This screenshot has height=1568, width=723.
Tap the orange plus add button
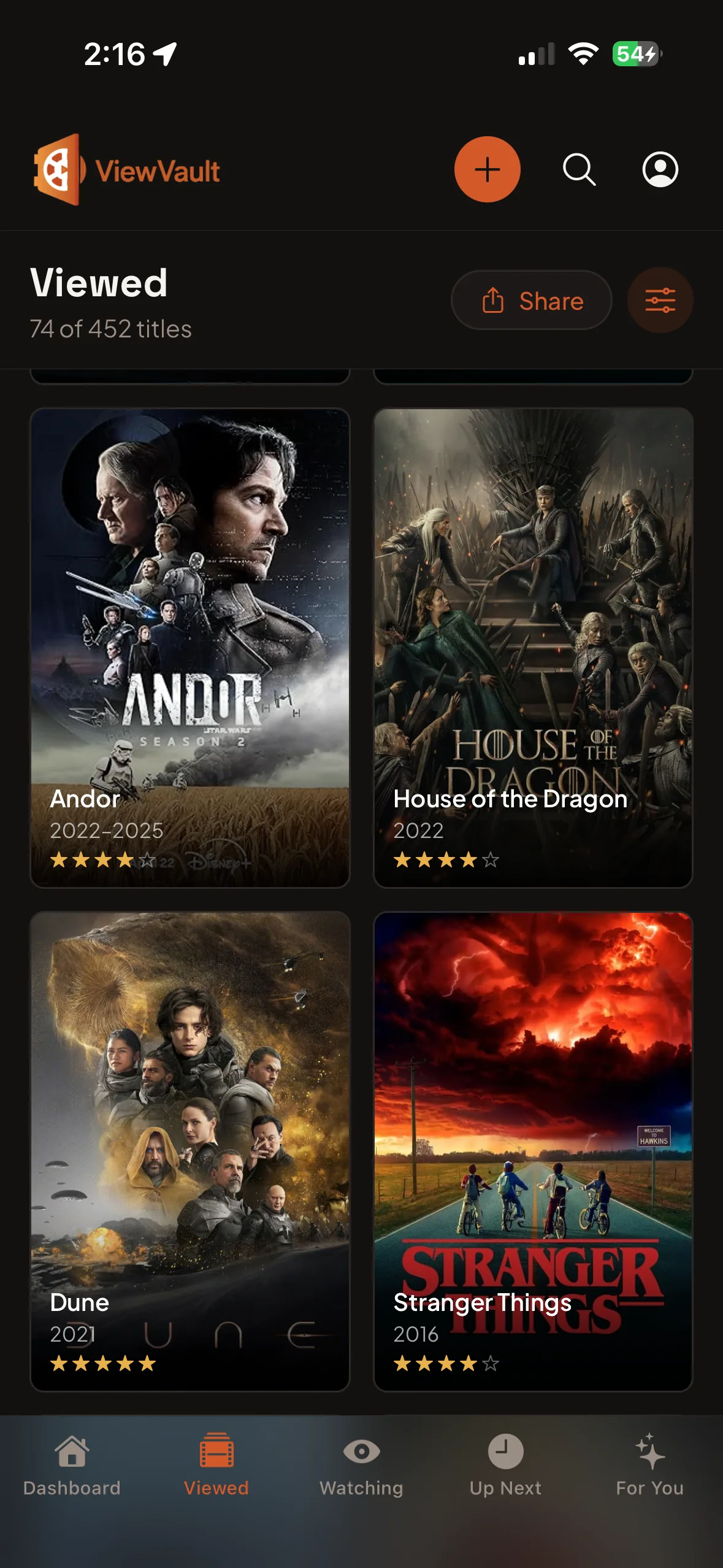pos(487,169)
